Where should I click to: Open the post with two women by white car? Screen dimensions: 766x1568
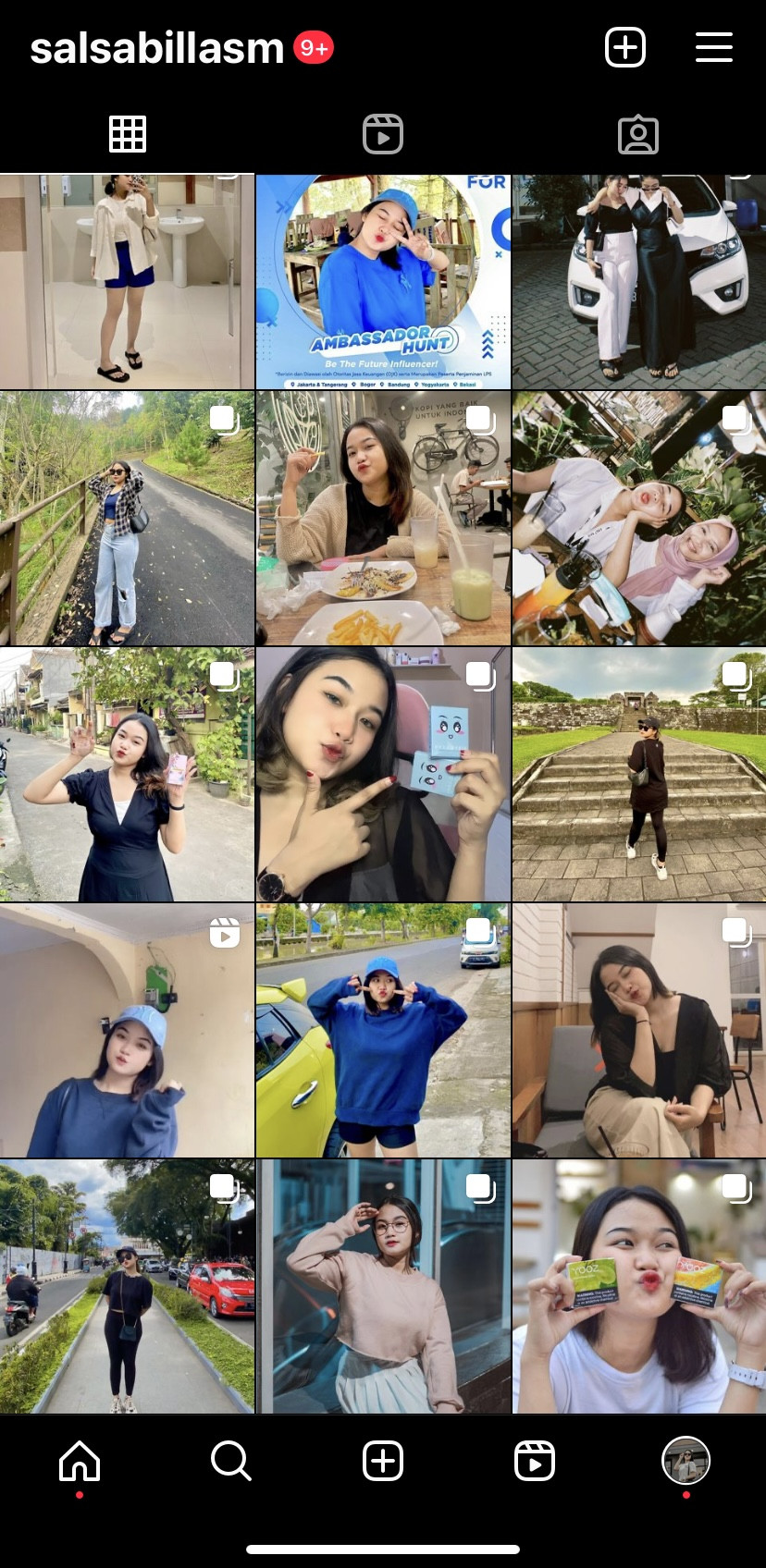click(x=639, y=282)
